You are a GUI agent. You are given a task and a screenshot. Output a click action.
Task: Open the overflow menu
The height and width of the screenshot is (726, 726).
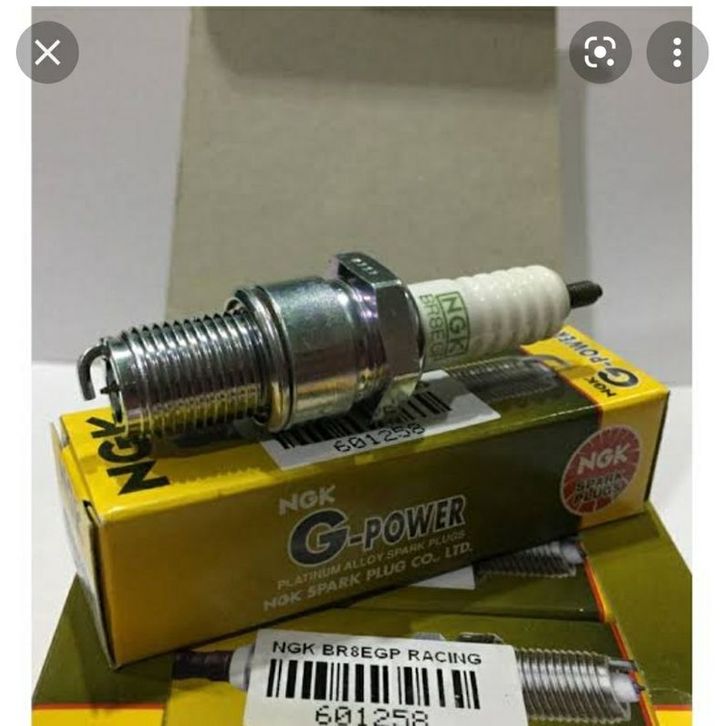(x=677, y=53)
